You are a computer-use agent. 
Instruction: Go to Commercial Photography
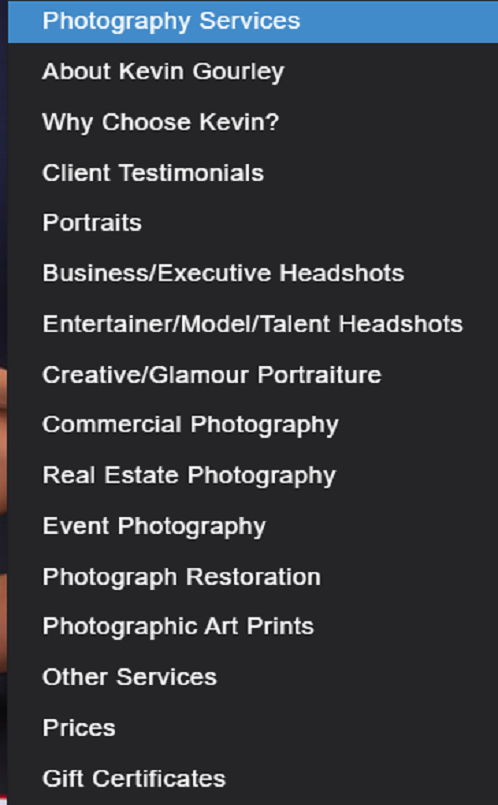tap(253, 425)
